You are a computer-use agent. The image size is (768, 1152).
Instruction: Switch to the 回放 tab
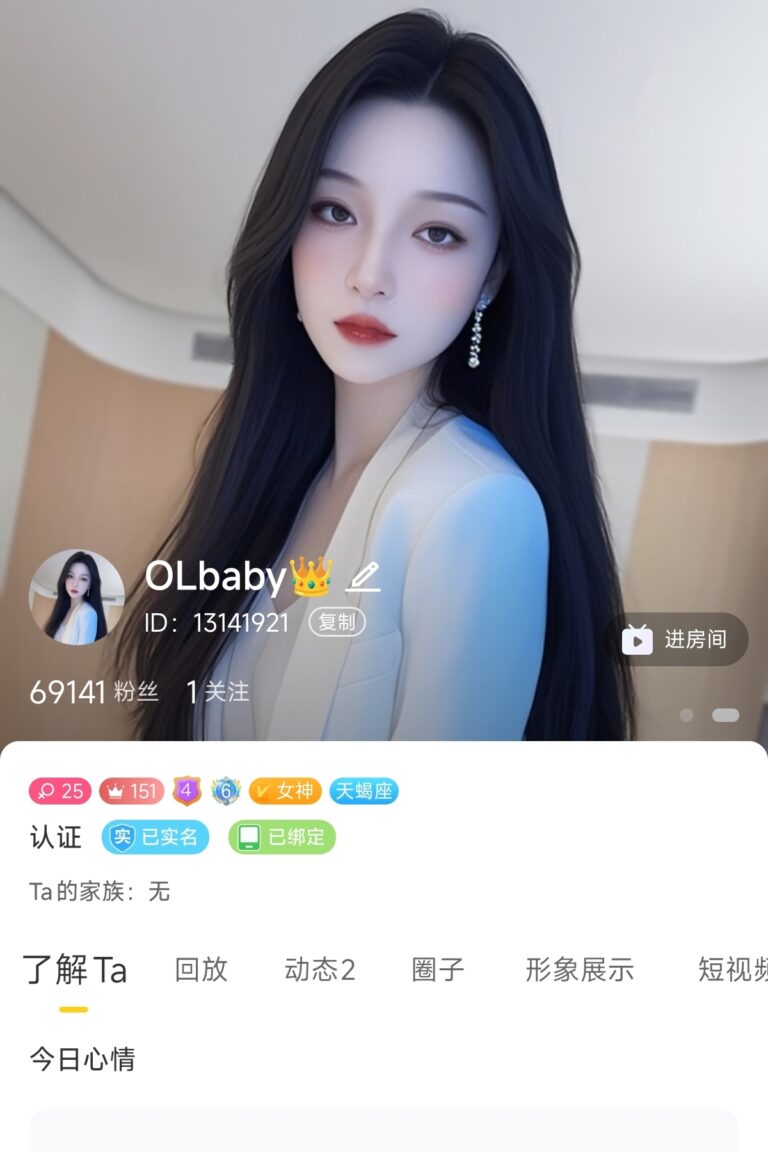point(201,970)
